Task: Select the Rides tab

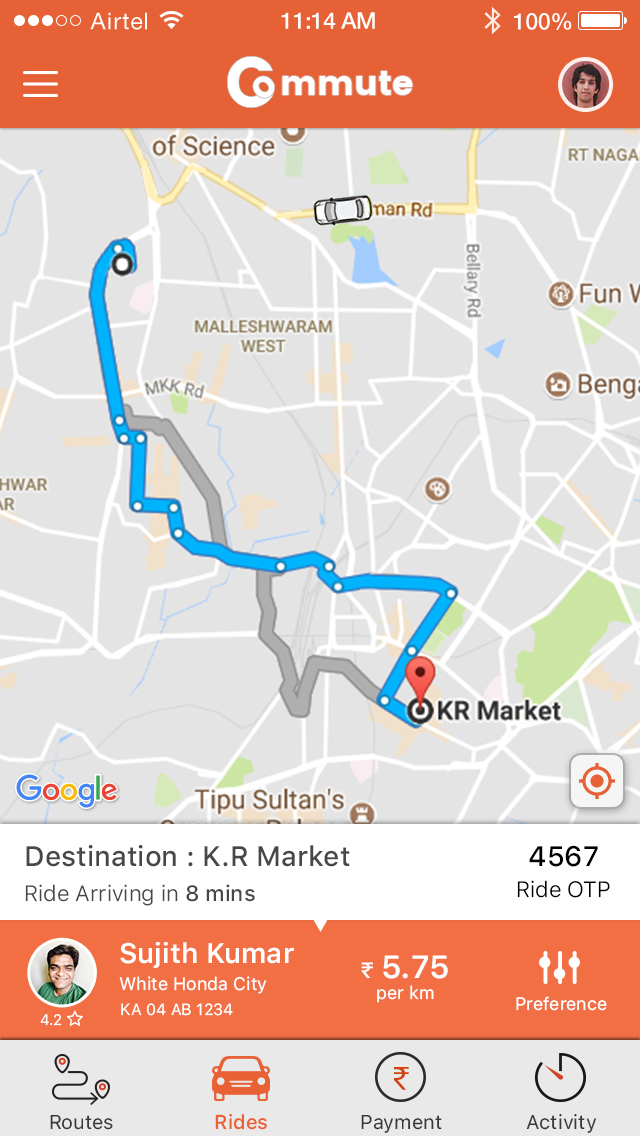Action: [241, 1090]
